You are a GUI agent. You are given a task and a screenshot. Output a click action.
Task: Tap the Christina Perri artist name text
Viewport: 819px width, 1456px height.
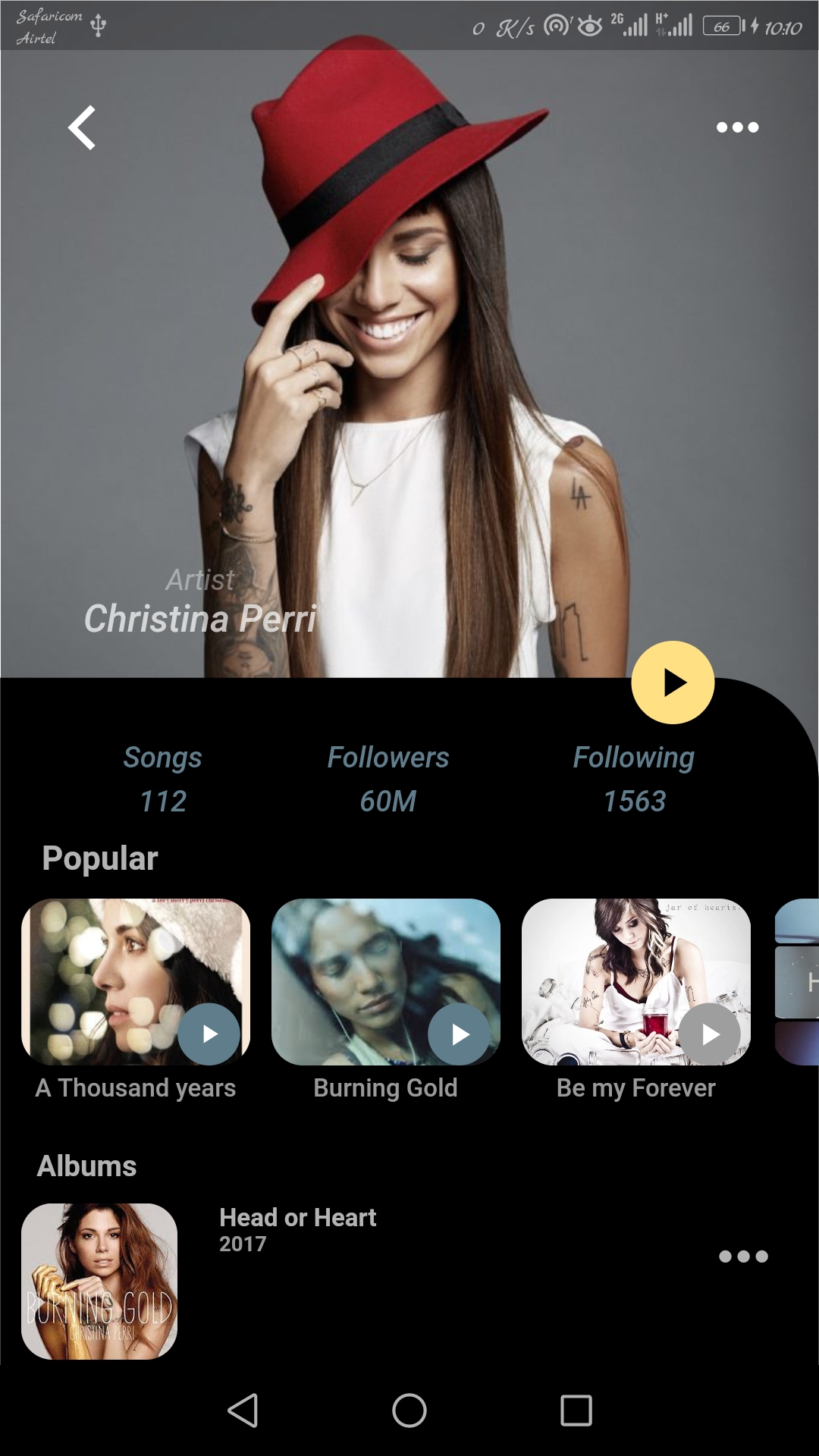(x=201, y=620)
